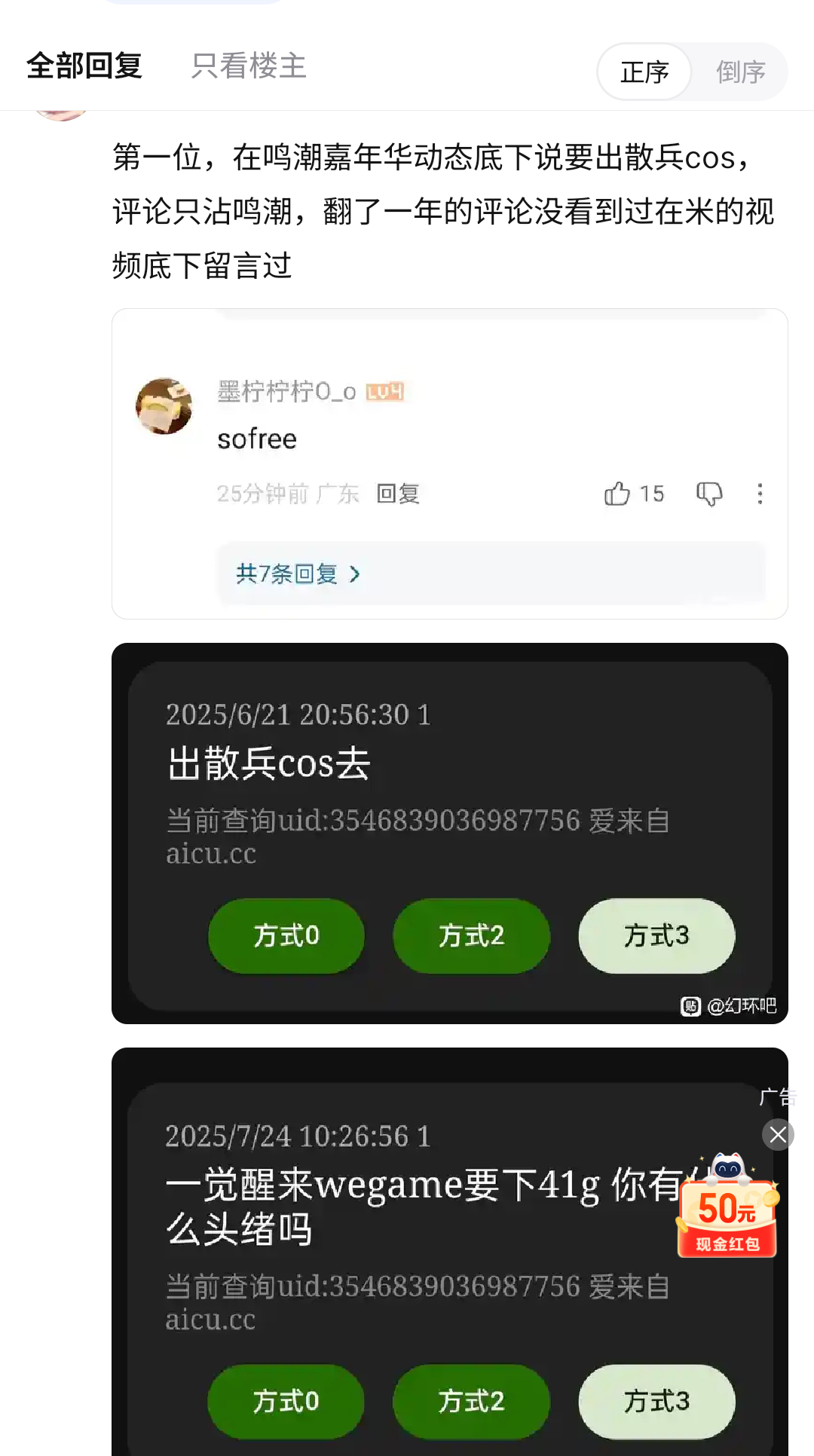The height and width of the screenshot is (1456, 814).
Task: Select 正序 sort order
Action: [644, 72]
